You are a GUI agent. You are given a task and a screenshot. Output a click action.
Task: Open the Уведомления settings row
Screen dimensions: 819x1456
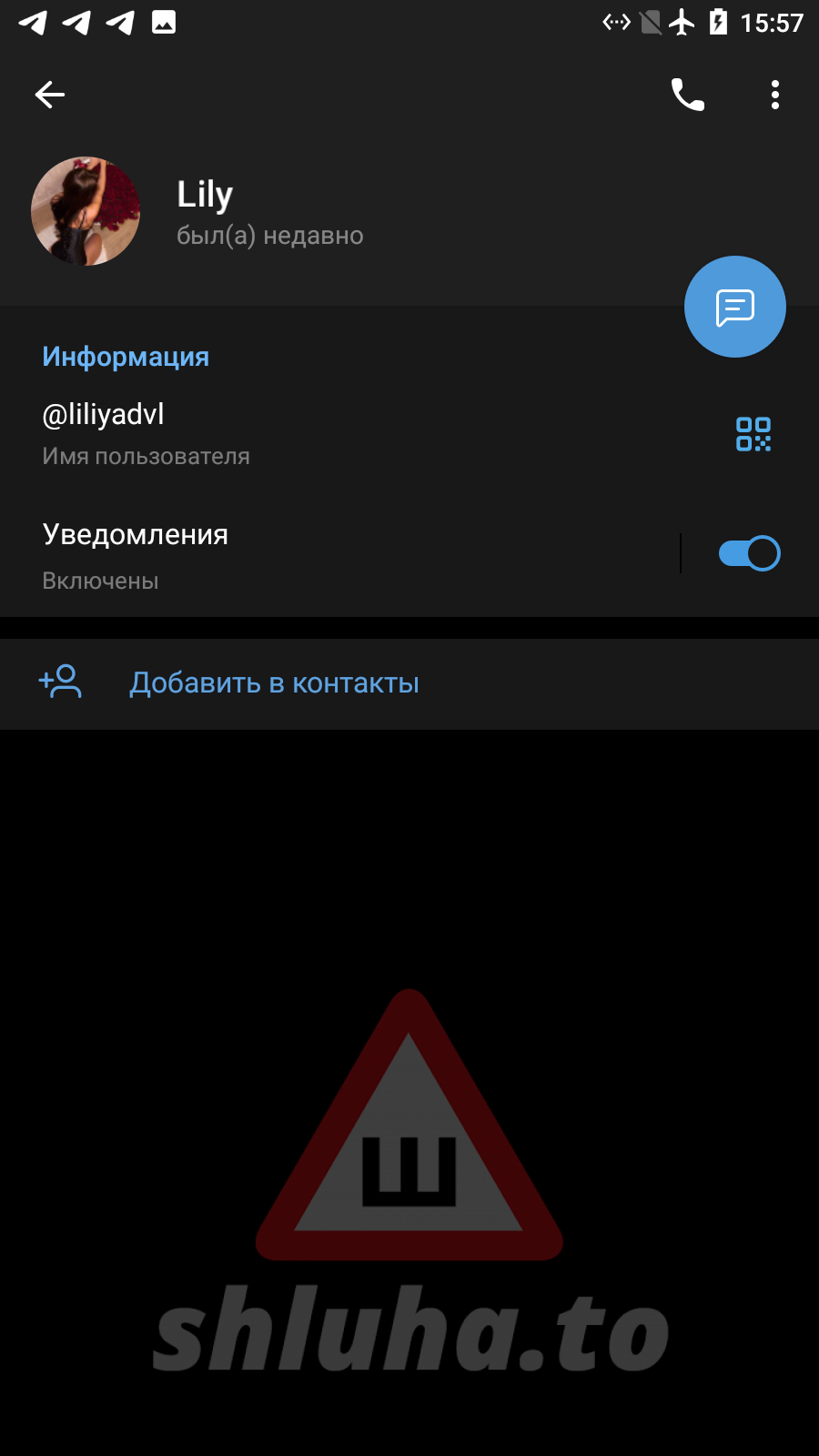coord(273,553)
